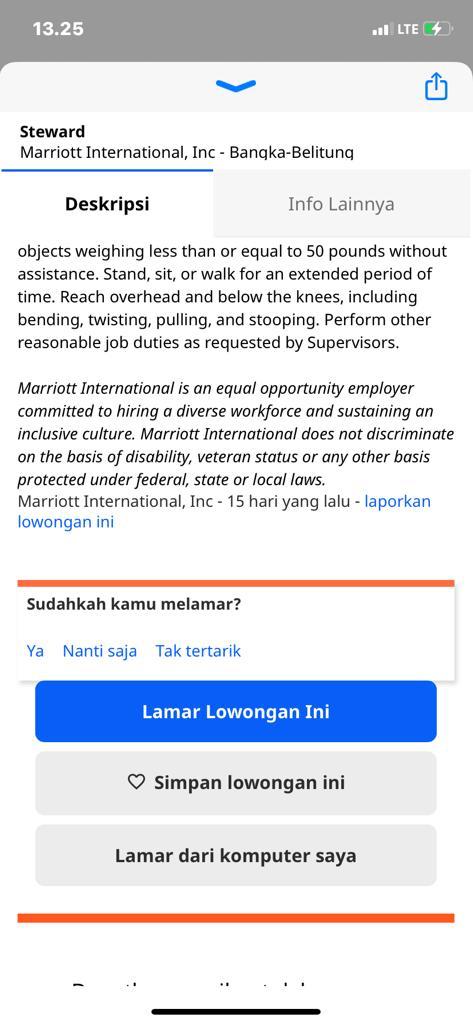
Task: Tap Lamar Lowongan Ini button
Action: 236,711
